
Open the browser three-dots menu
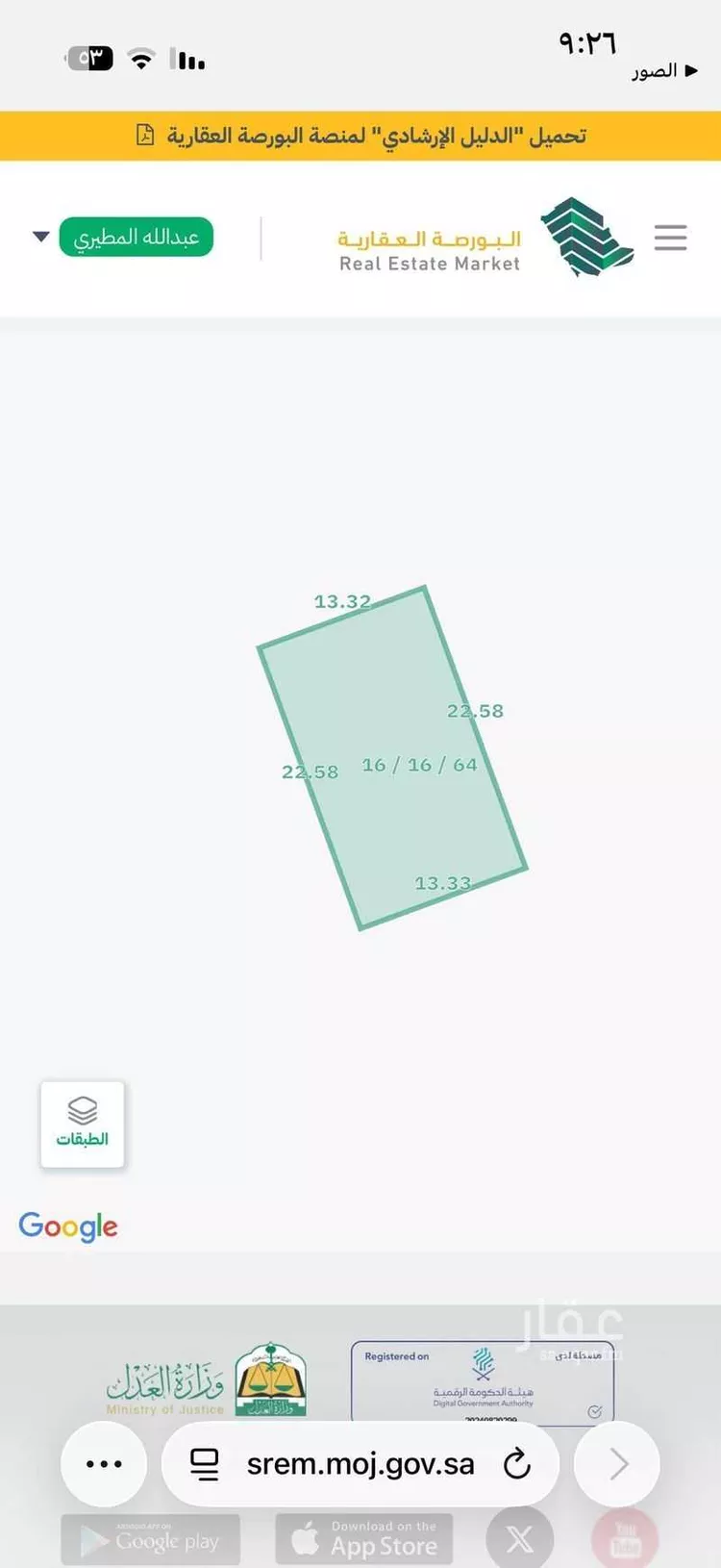(104, 1464)
